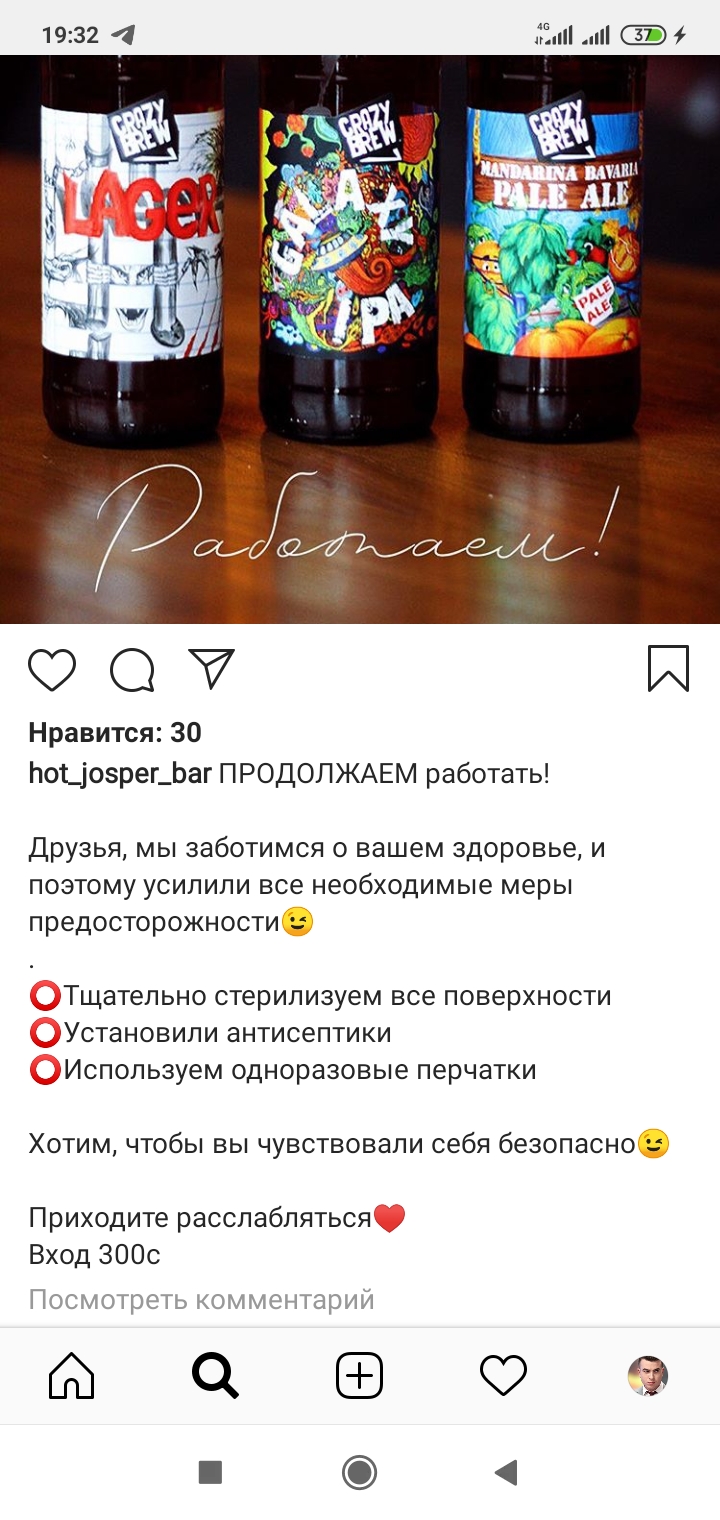Viewport: 720px width, 1520px height.
Task: Switch to the Search tab
Action: click(215, 1376)
